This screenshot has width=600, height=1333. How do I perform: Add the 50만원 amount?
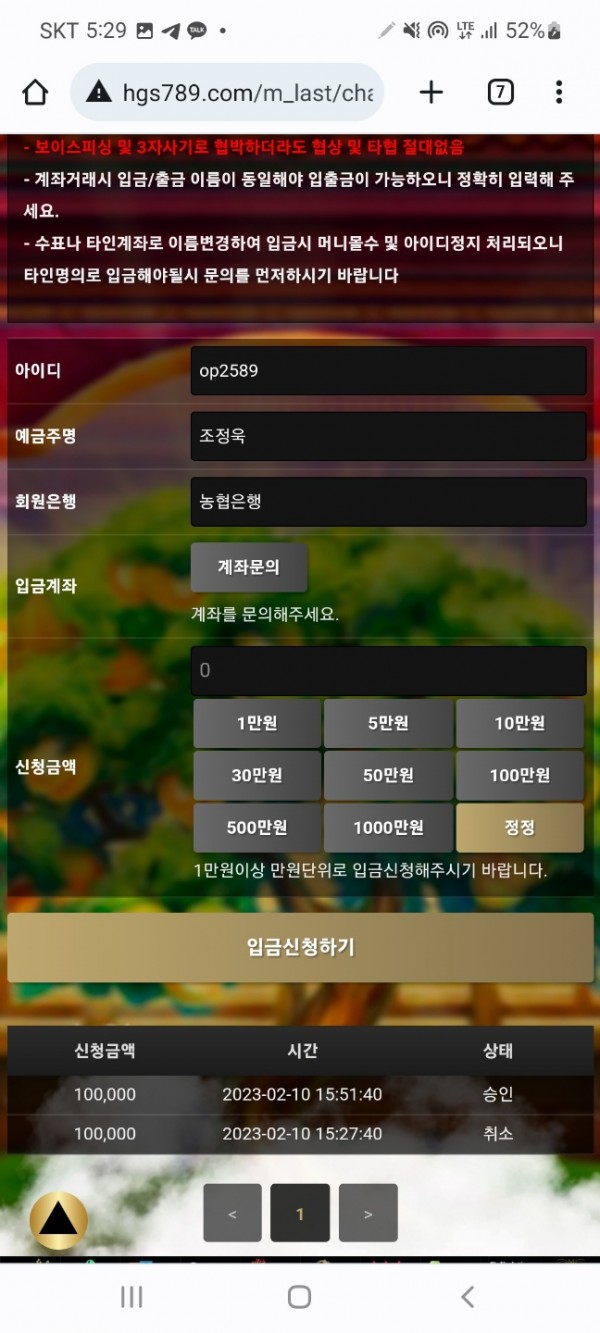coord(388,775)
